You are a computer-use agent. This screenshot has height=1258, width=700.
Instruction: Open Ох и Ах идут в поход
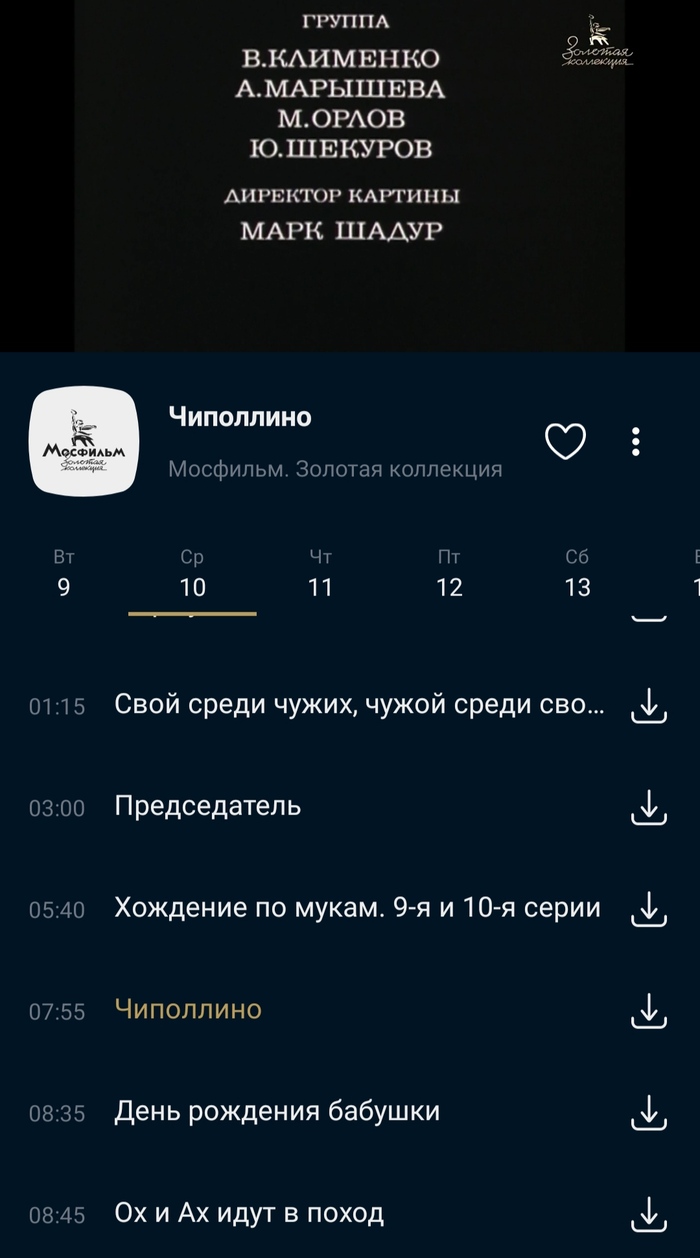249,1214
